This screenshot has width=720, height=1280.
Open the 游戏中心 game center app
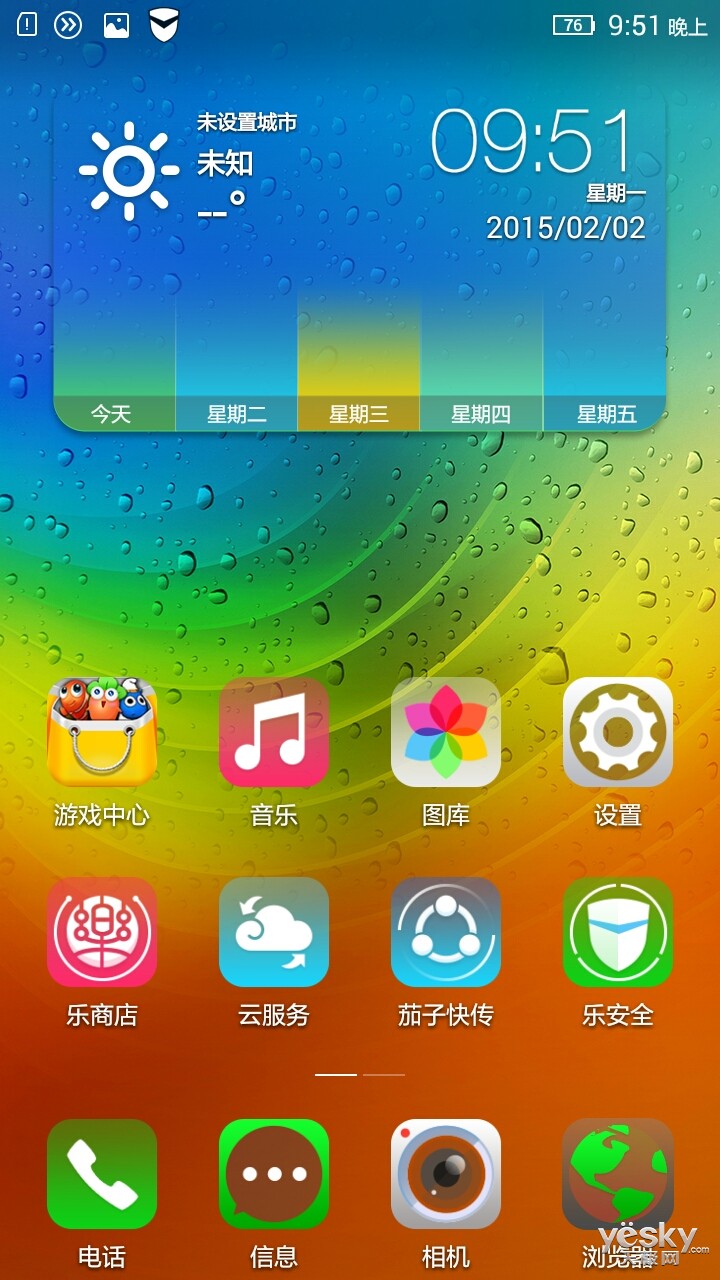pos(102,733)
